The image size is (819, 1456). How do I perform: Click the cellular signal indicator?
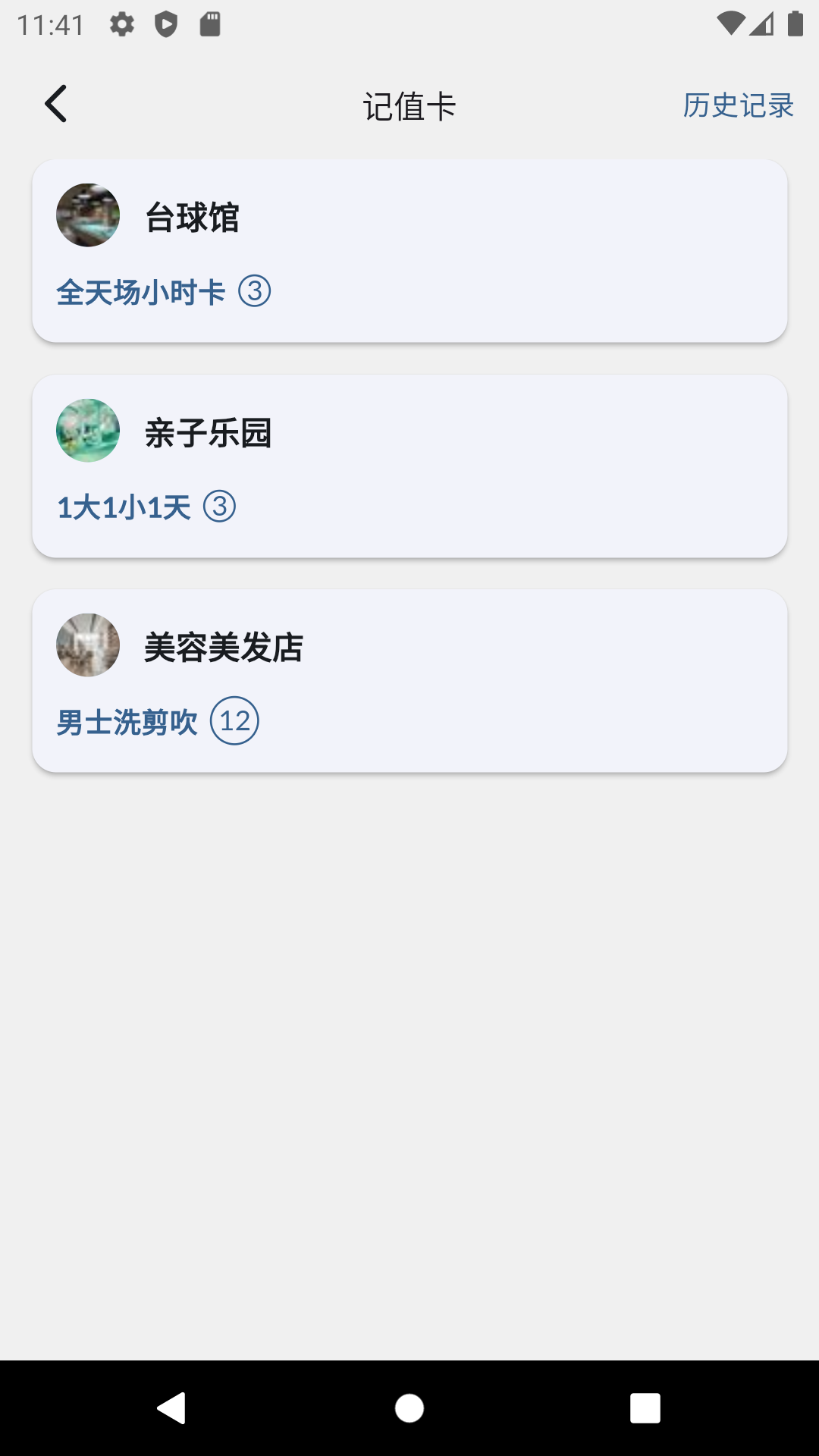762,22
